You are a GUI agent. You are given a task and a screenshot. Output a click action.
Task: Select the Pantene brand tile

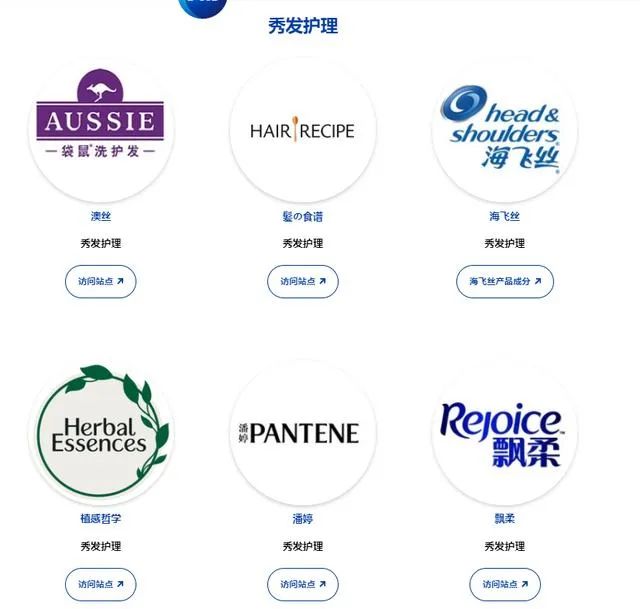tap(303, 433)
